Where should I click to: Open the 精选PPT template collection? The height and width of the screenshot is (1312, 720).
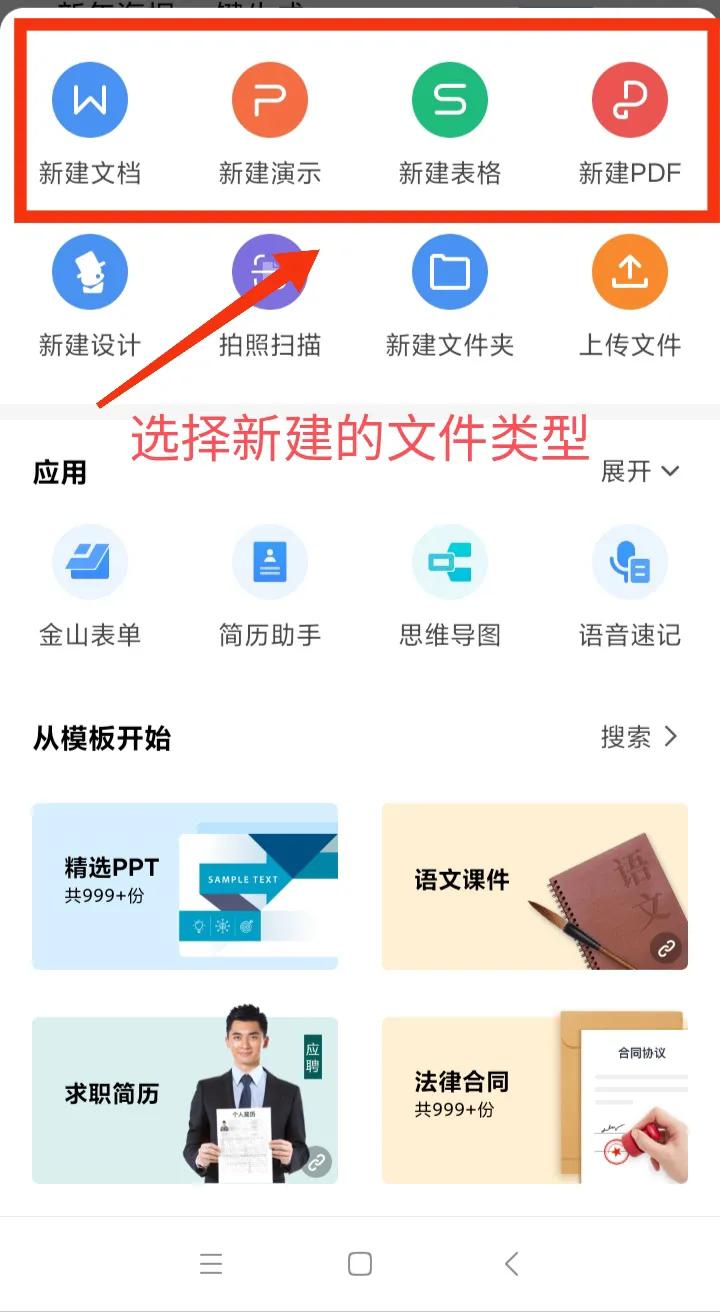(x=185, y=886)
